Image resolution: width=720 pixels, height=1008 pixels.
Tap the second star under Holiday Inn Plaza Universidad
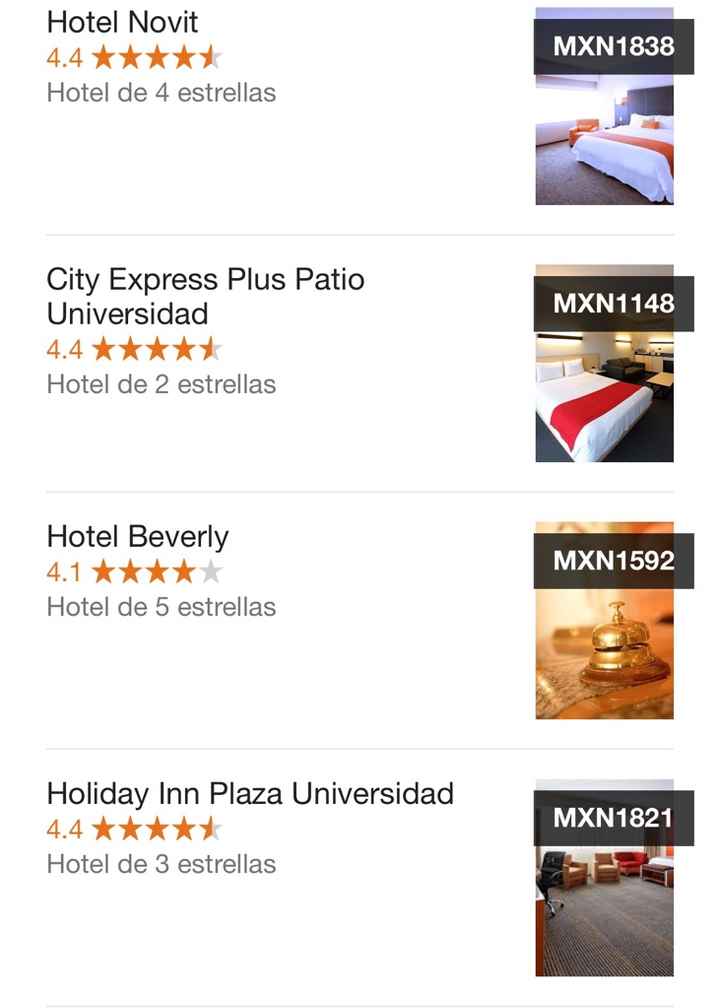[x=129, y=828]
